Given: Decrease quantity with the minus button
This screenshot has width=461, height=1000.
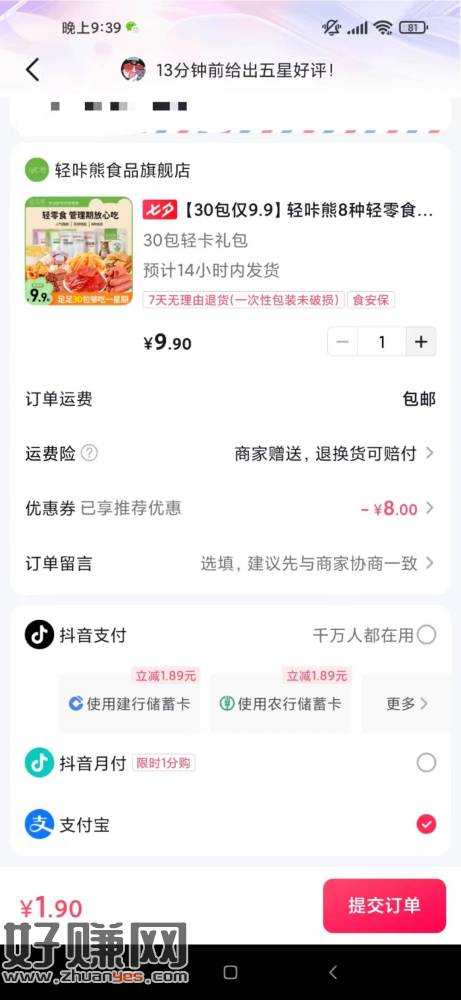Looking at the screenshot, I should [x=342, y=342].
